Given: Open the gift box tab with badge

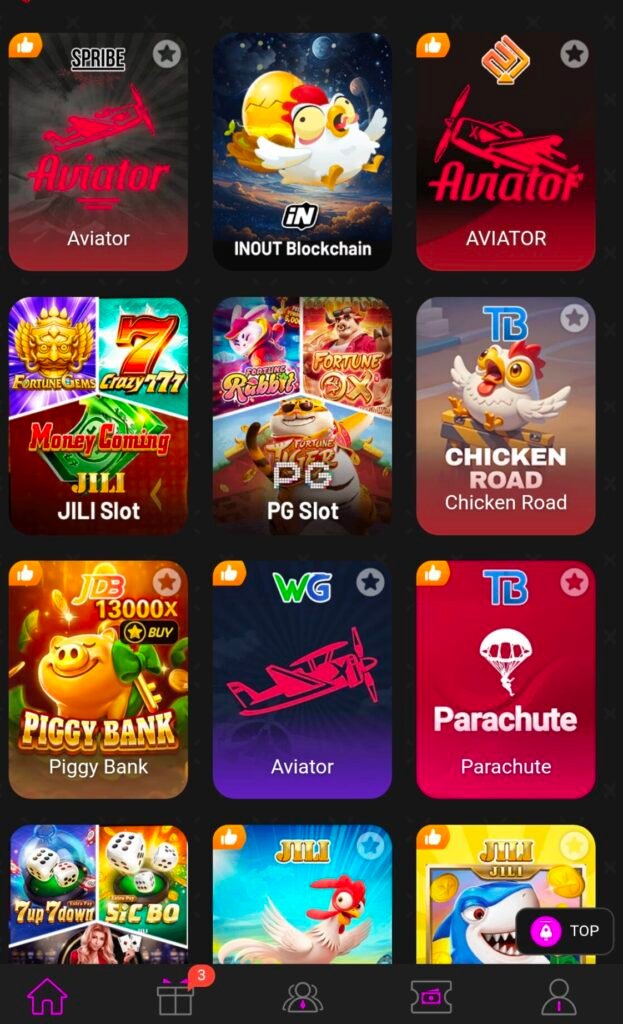Looking at the screenshot, I should coord(176,996).
